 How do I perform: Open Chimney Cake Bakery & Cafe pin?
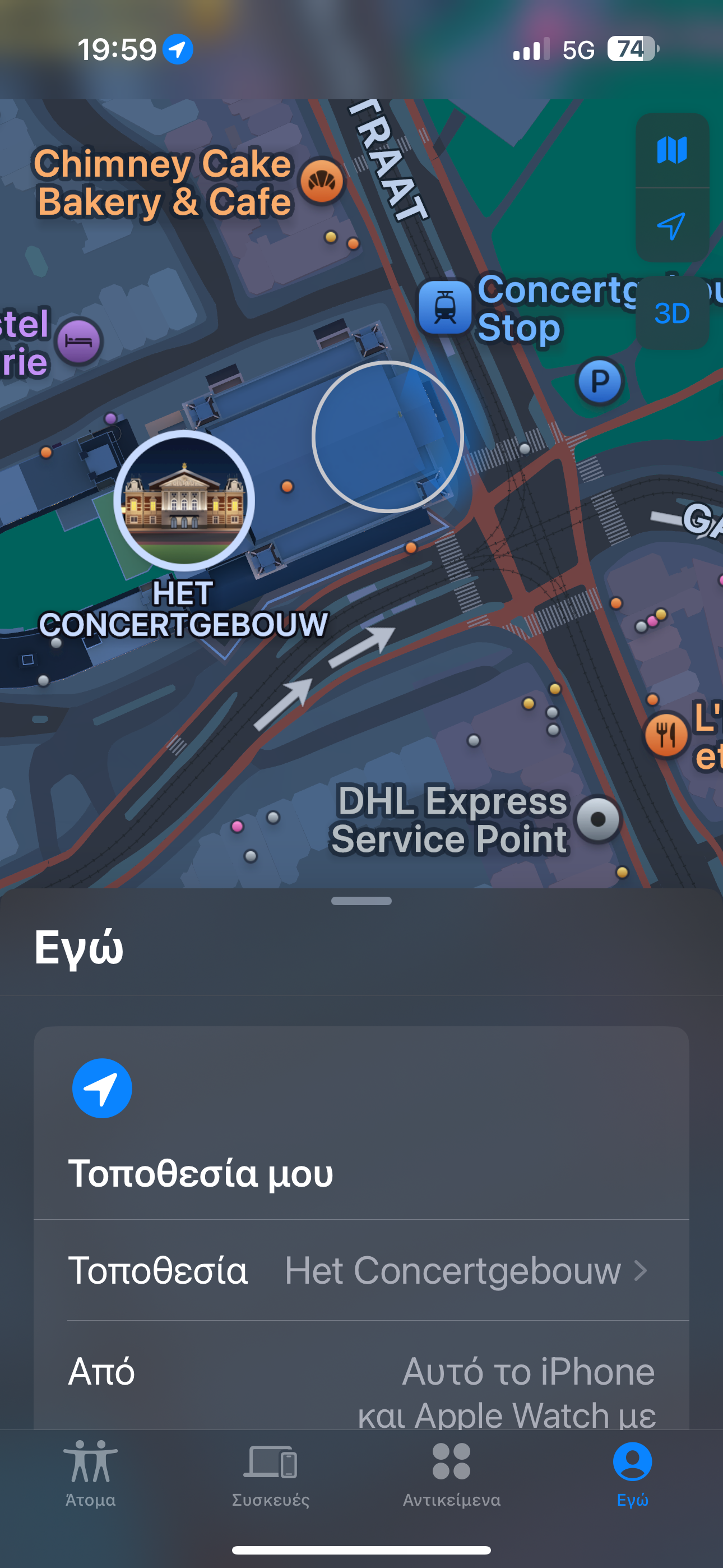(x=322, y=181)
